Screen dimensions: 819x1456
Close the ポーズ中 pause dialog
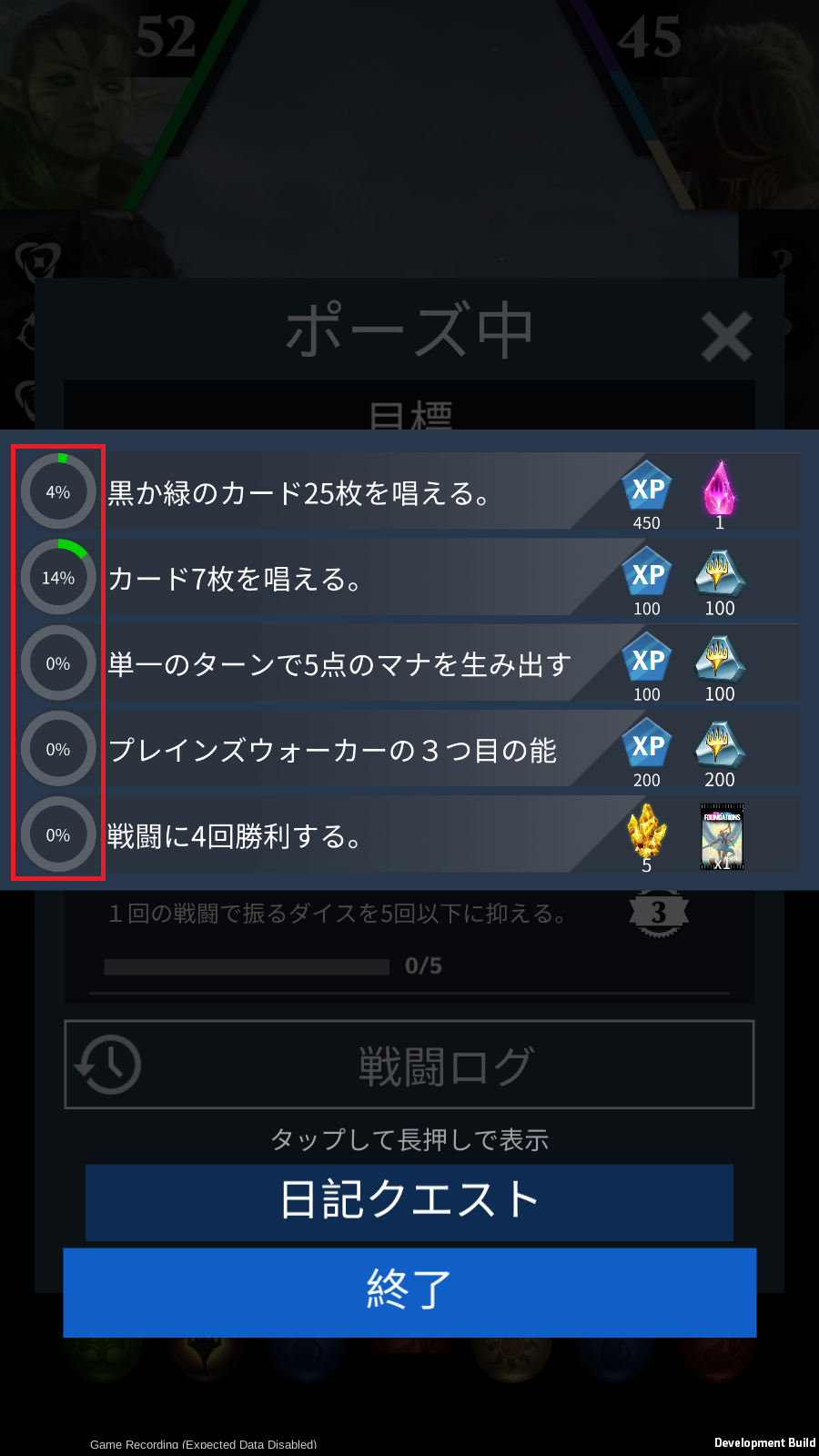[726, 337]
